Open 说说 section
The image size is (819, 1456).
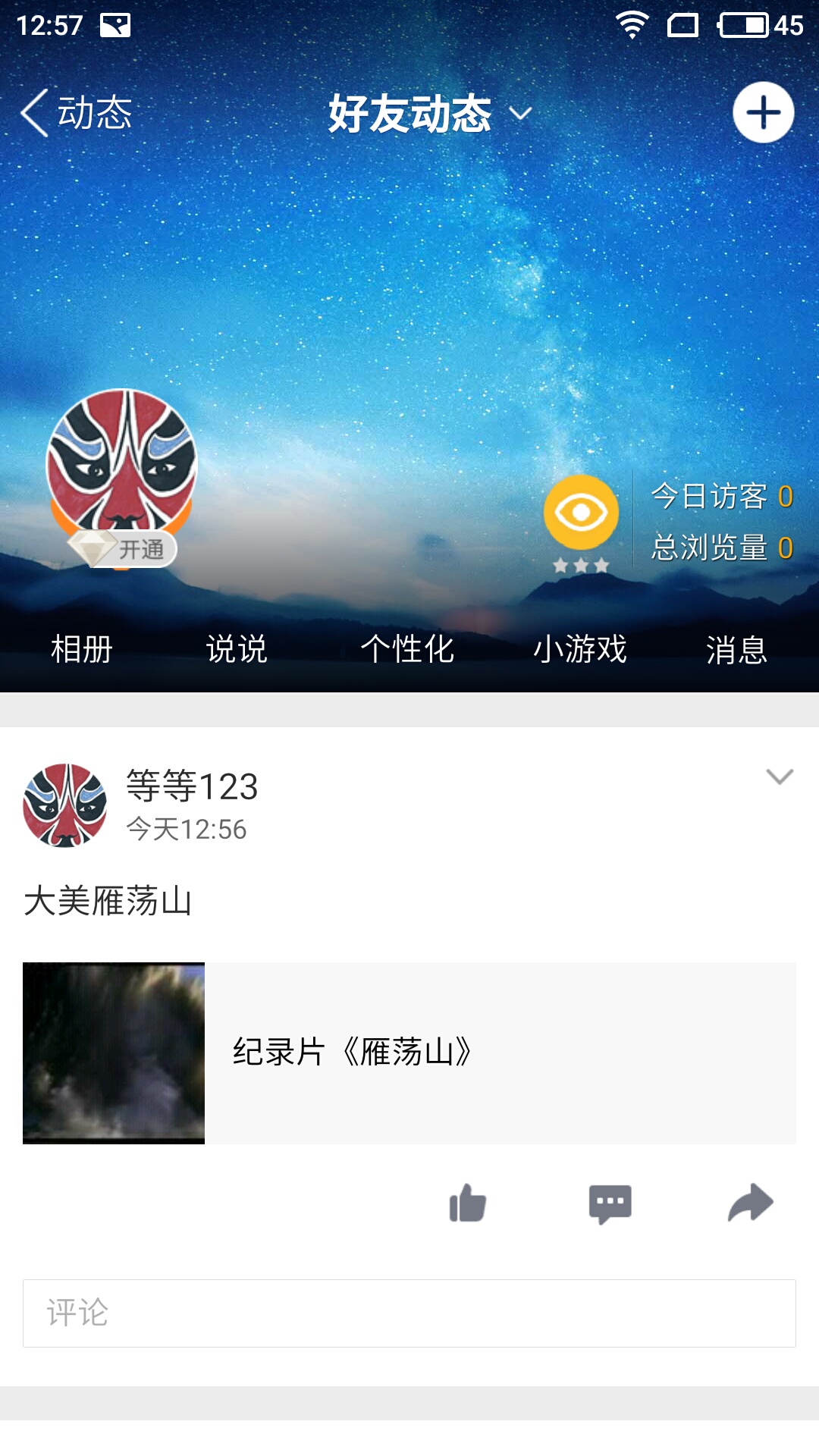[x=237, y=649]
